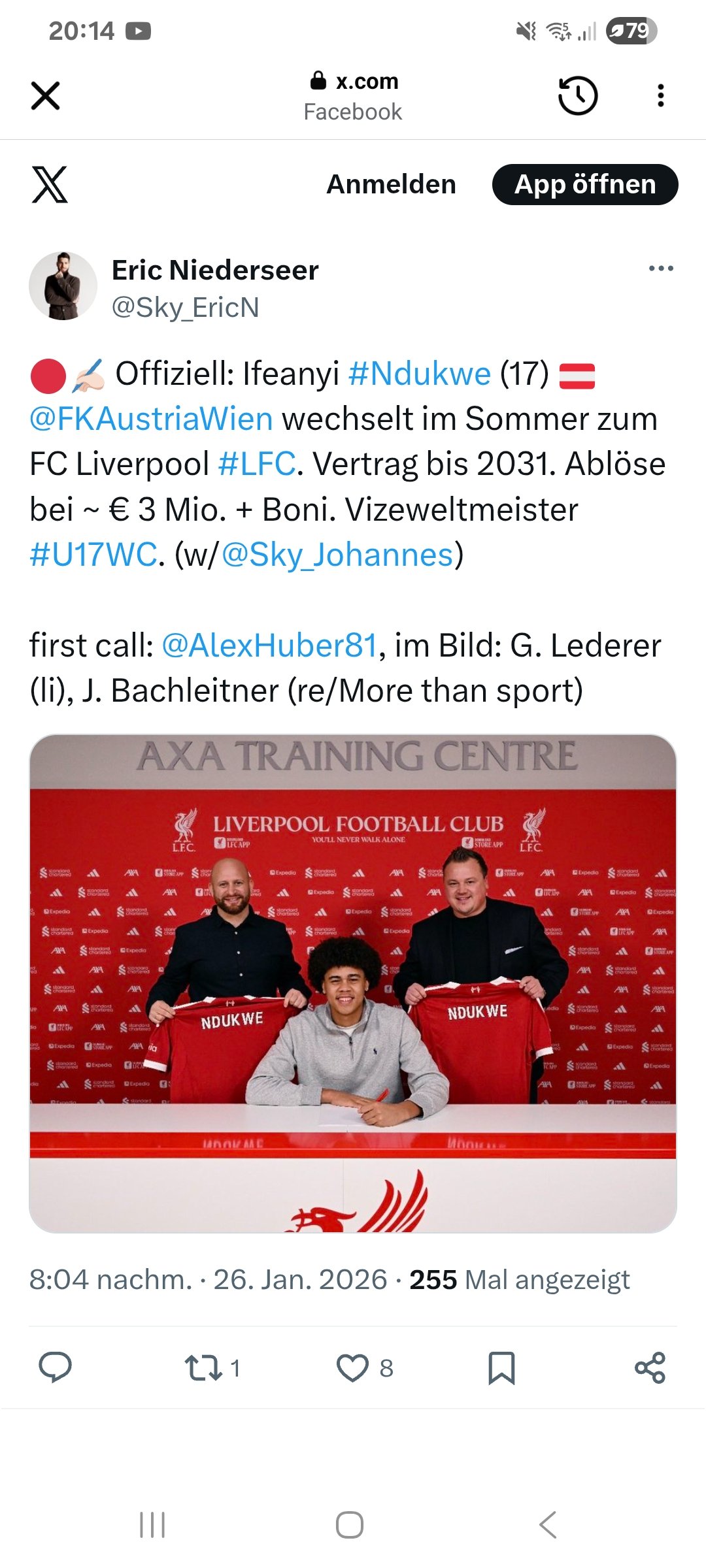This screenshot has height=1568, width=706.
Task: Tap the X logo home icon
Action: [x=50, y=184]
